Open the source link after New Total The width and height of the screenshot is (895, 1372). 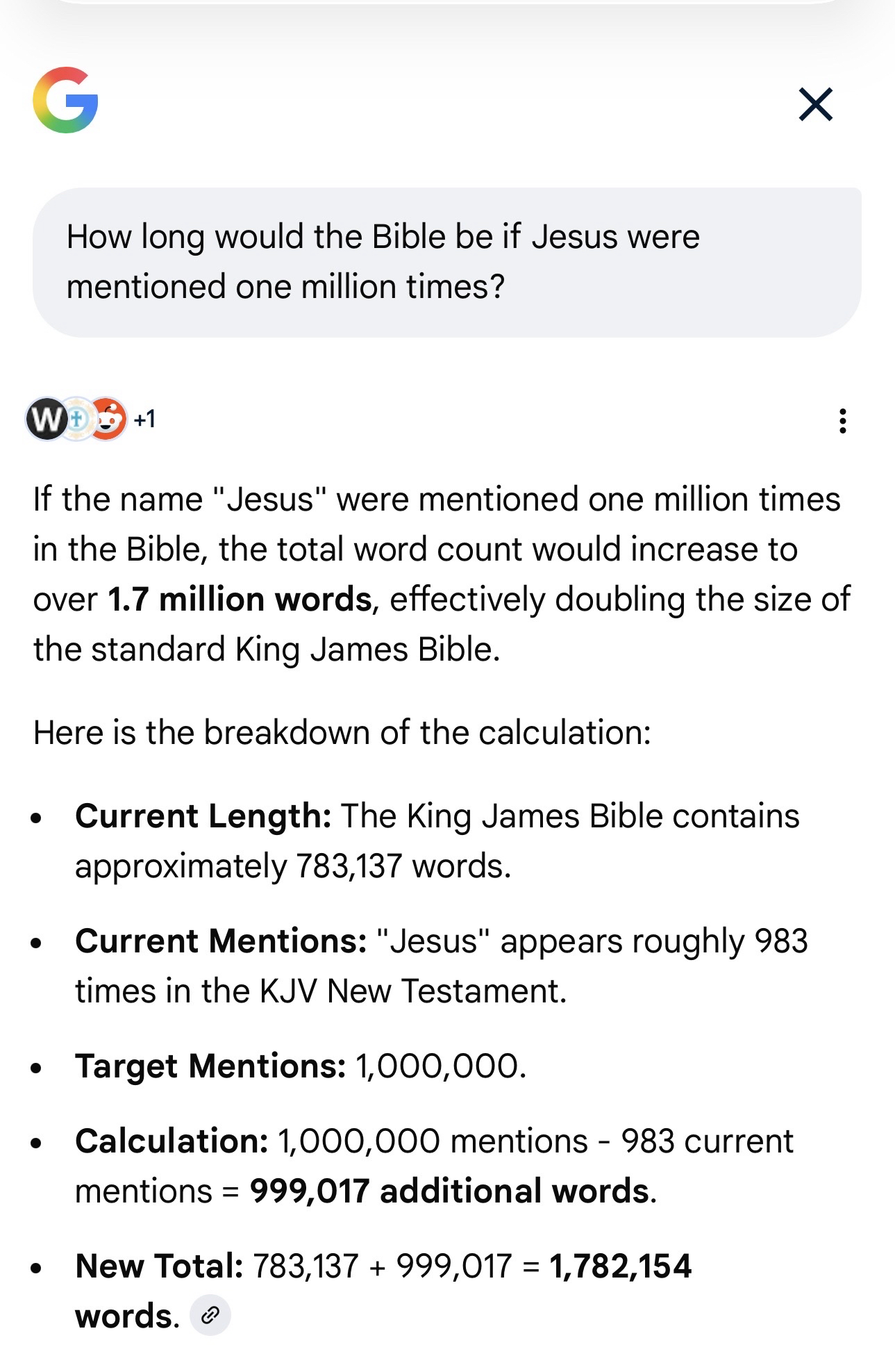pyautogui.click(x=210, y=1314)
